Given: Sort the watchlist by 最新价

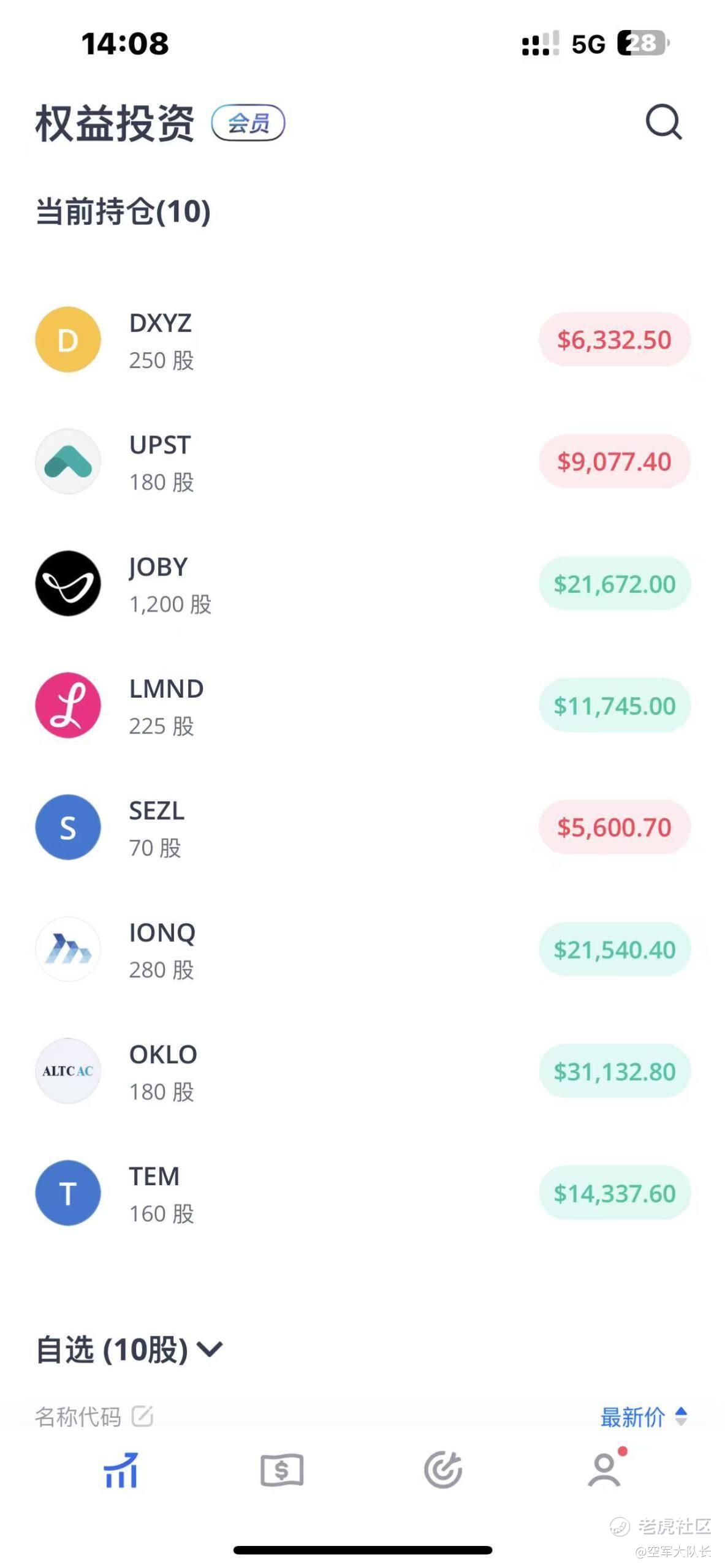Looking at the screenshot, I should pos(643,1417).
